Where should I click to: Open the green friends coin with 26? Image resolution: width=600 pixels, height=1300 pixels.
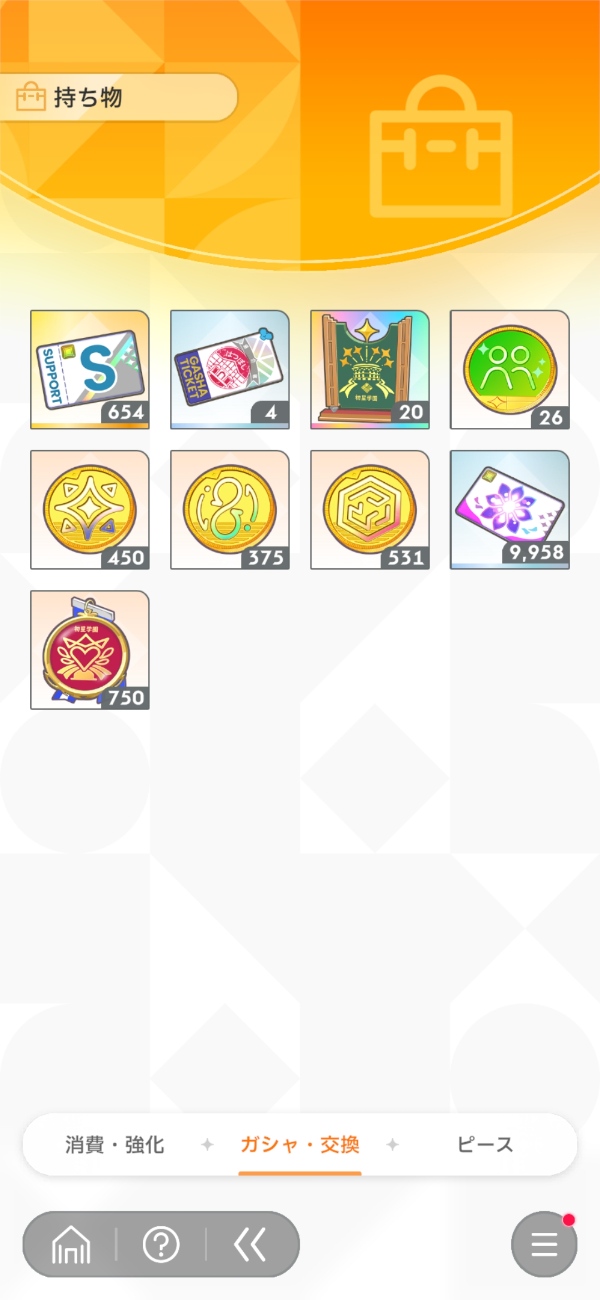click(510, 370)
